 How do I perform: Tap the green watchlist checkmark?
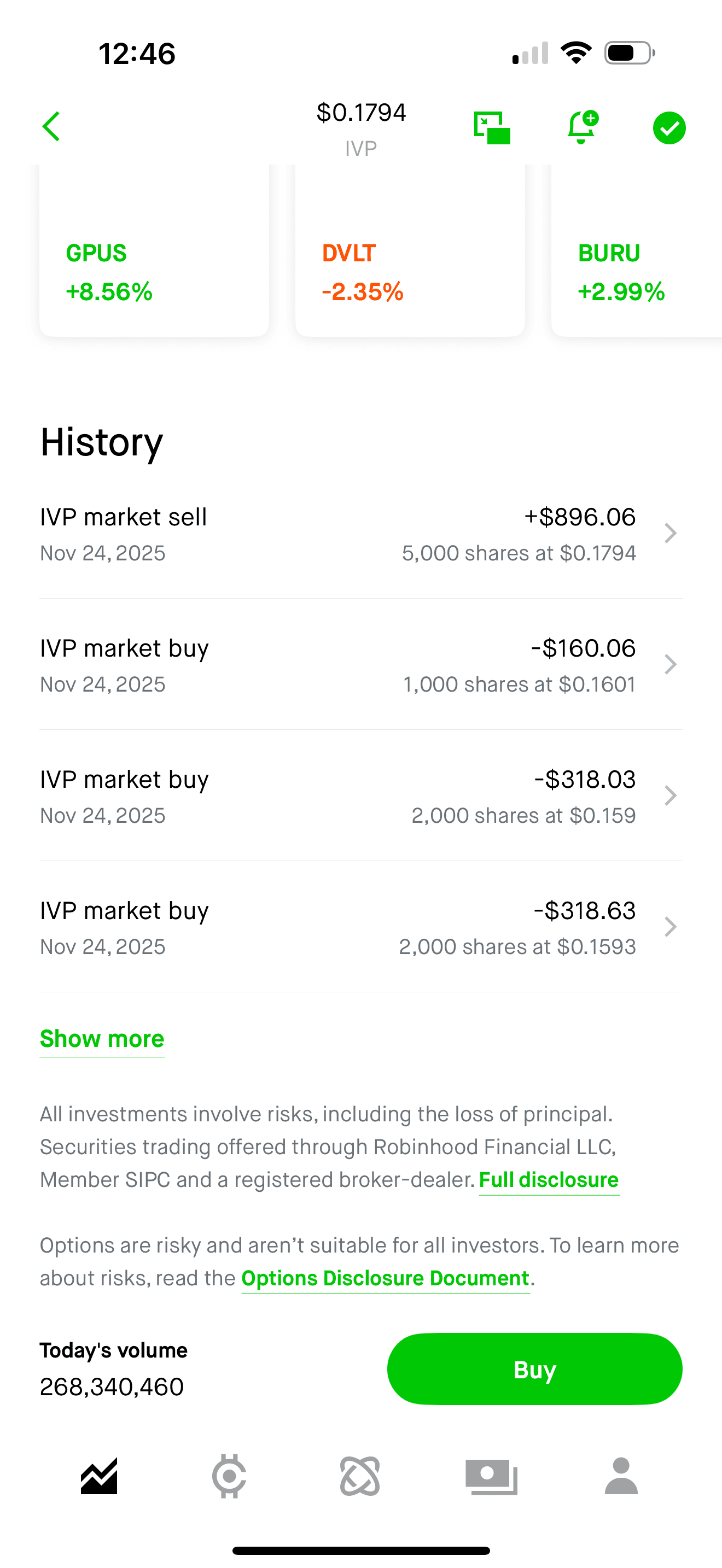tap(669, 128)
